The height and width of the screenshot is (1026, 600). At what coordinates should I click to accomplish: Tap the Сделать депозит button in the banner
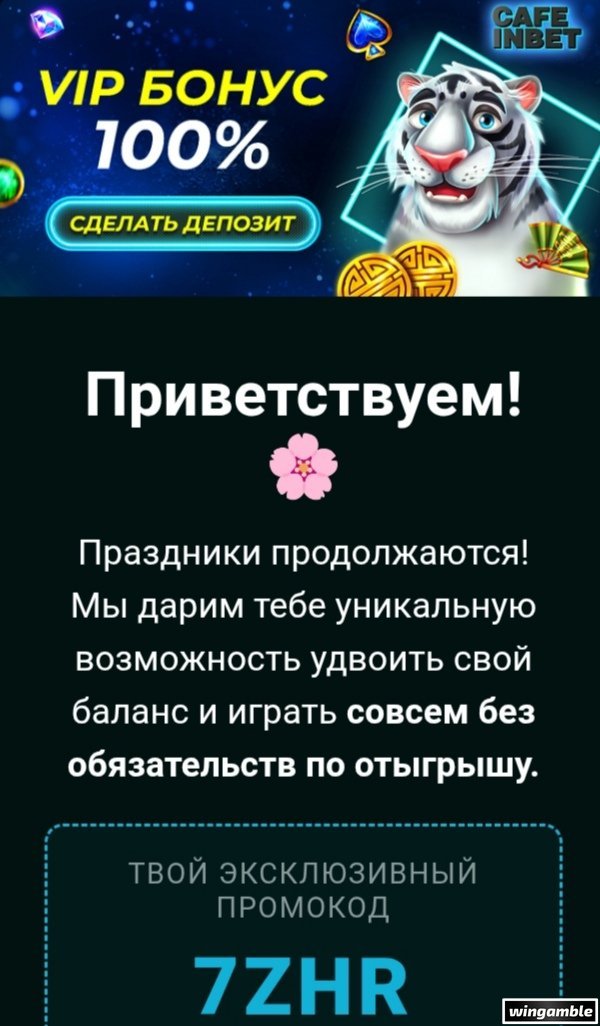181,223
